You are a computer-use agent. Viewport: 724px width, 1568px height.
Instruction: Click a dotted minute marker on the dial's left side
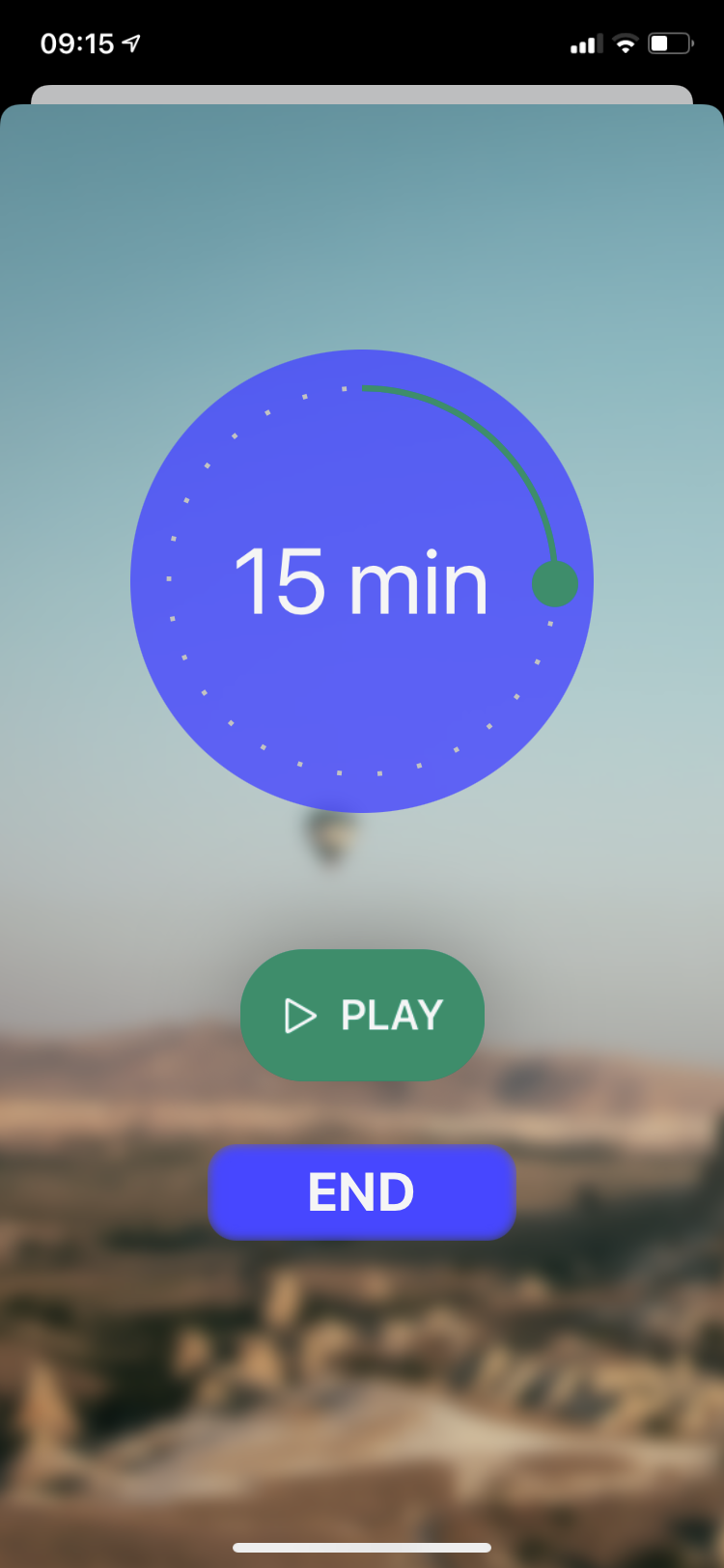171,579
